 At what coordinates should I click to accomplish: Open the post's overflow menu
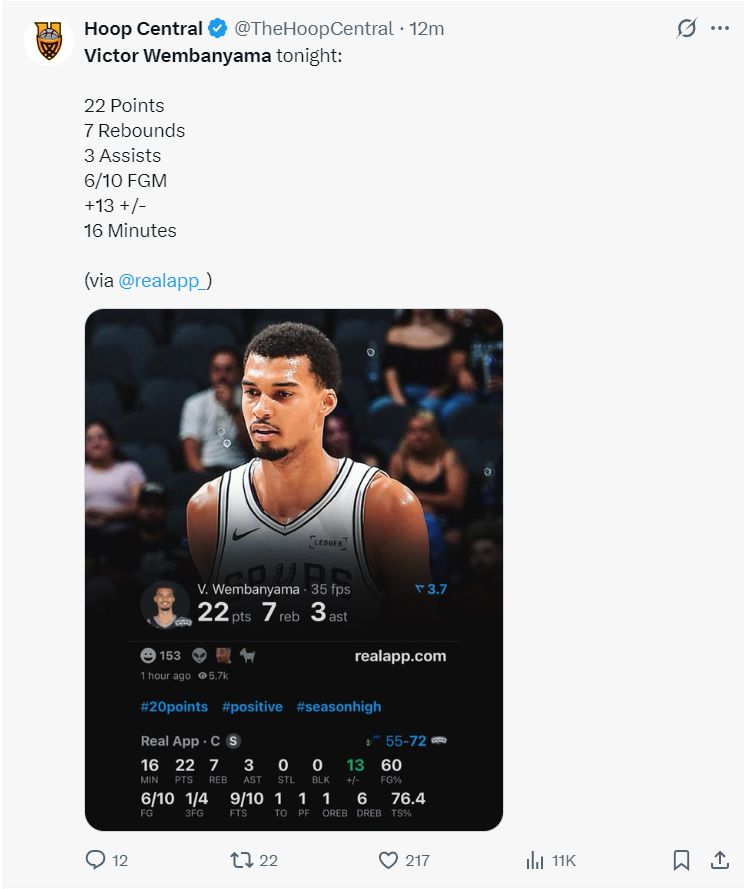click(720, 29)
